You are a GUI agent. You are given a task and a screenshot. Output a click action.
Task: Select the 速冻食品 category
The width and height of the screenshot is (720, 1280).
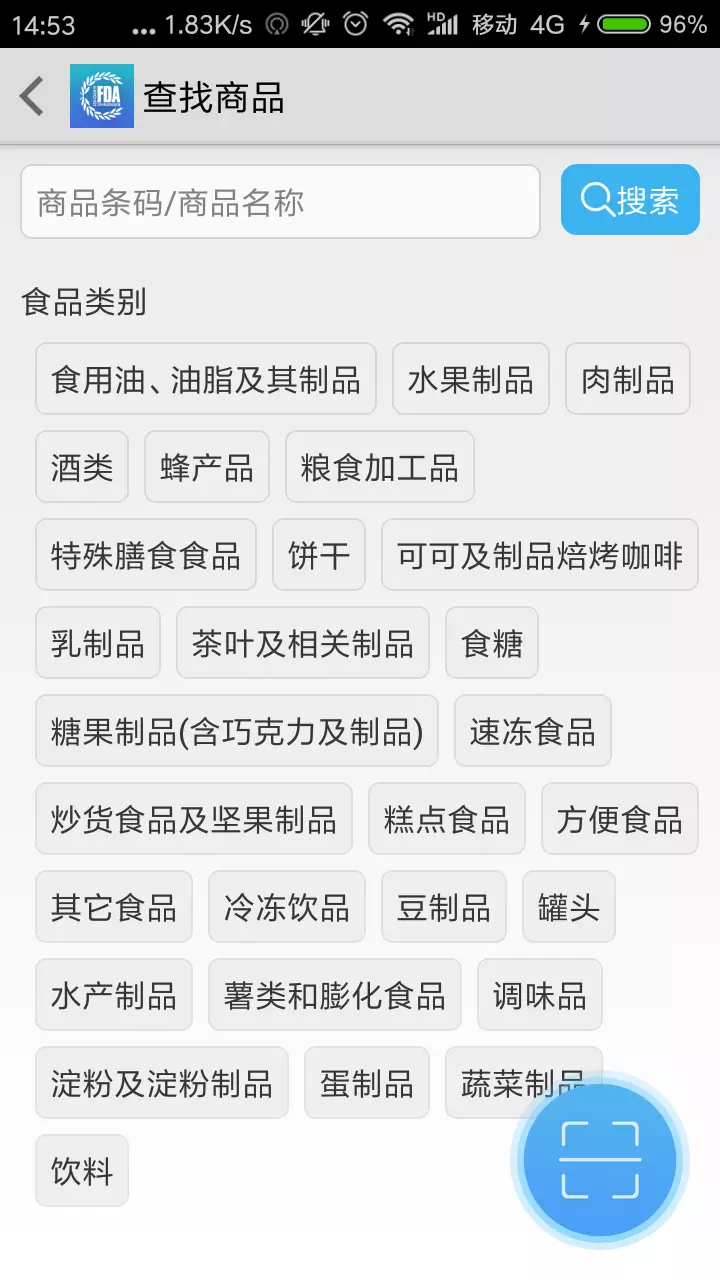[533, 731]
